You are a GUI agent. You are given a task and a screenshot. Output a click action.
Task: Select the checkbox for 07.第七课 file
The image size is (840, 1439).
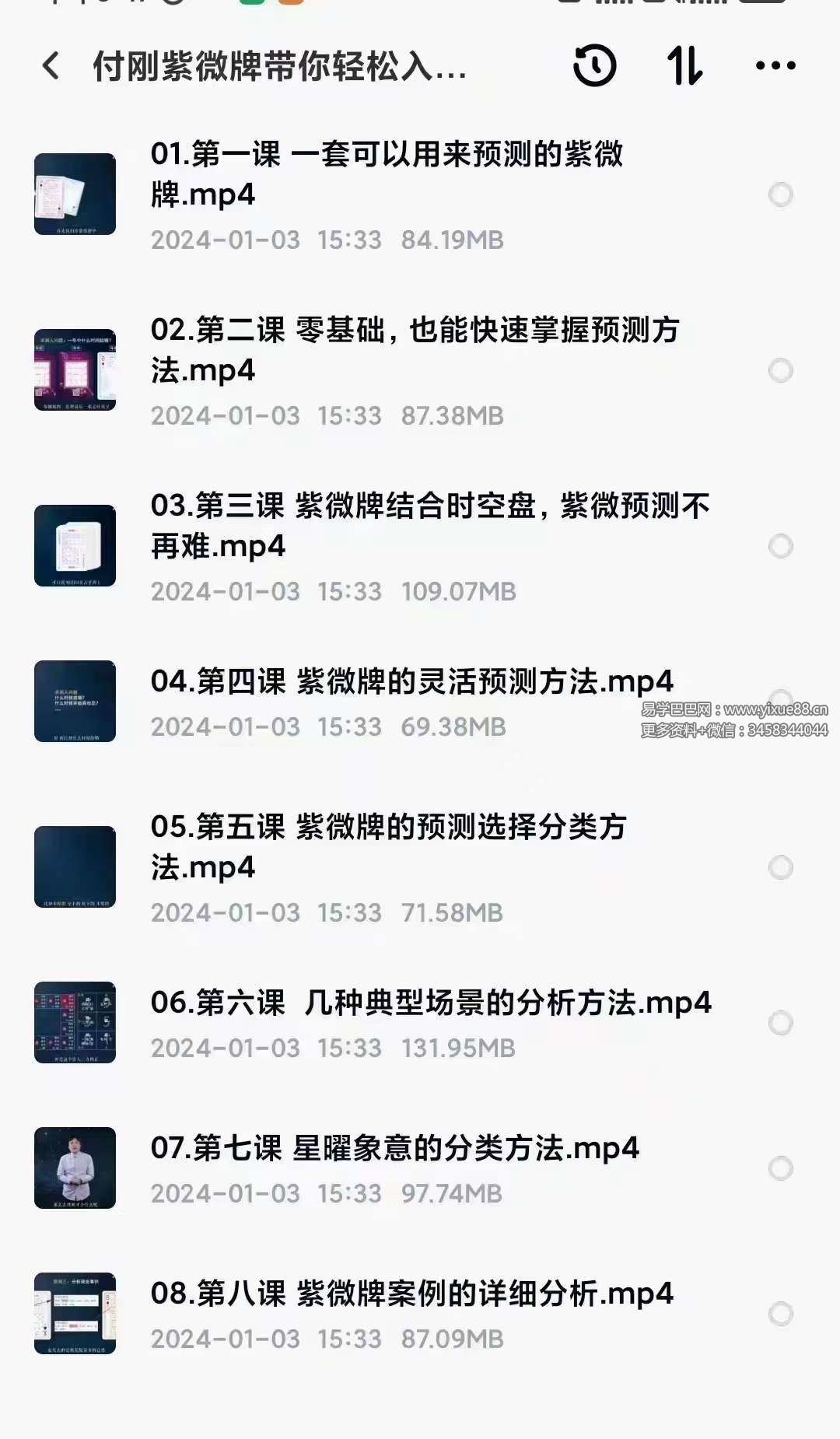point(780,1168)
